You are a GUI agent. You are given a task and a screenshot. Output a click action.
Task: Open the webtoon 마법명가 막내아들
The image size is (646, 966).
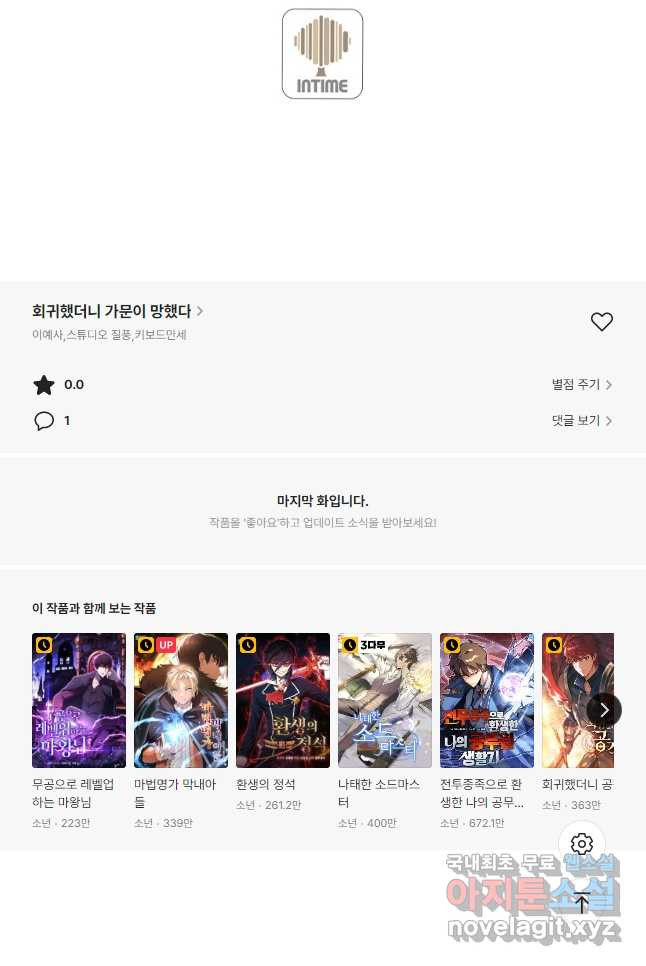pyautogui.click(x=181, y=700)
